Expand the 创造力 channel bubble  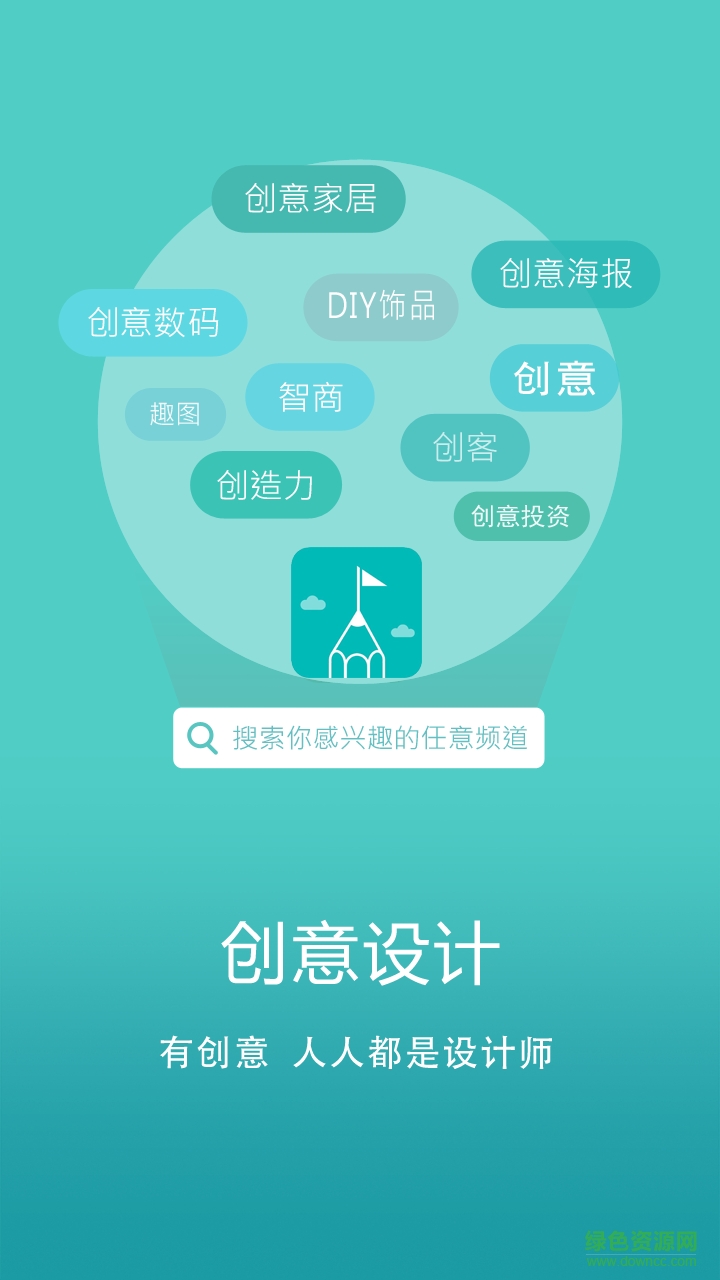[266, 485]
